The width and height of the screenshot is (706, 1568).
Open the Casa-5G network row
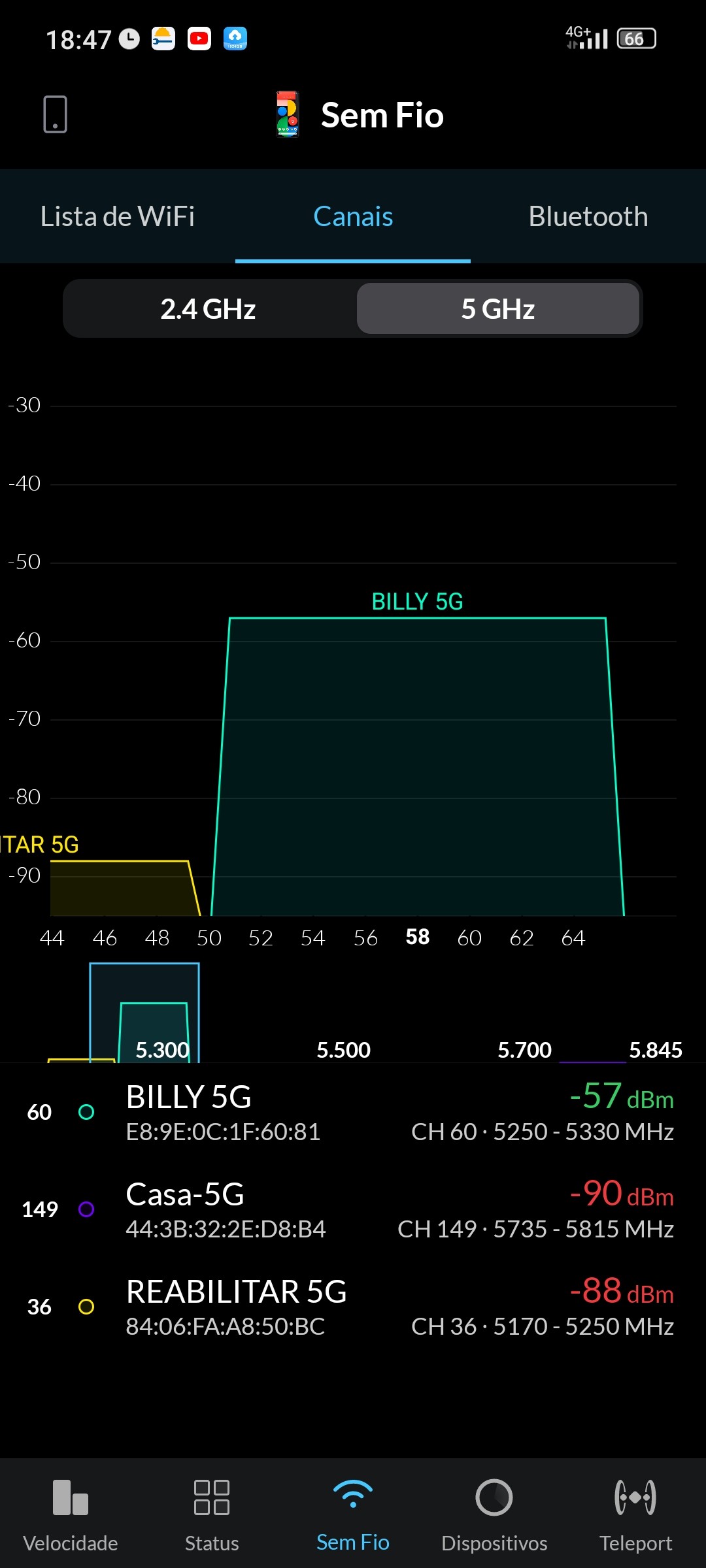353,1209
